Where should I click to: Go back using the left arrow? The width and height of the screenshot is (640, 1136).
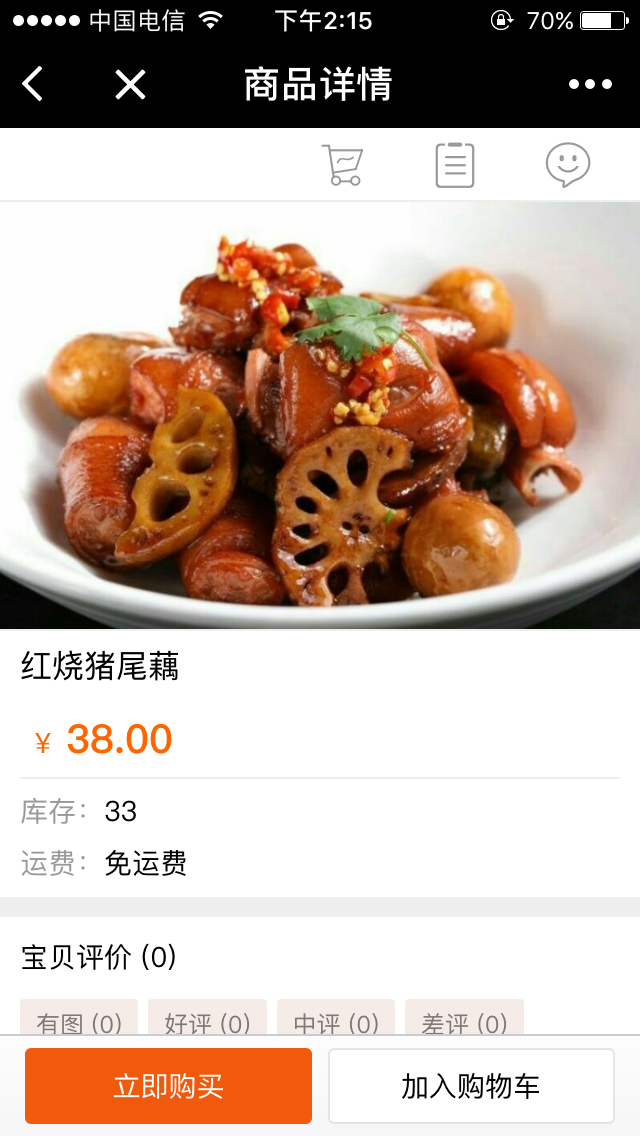tap(33, 84)
